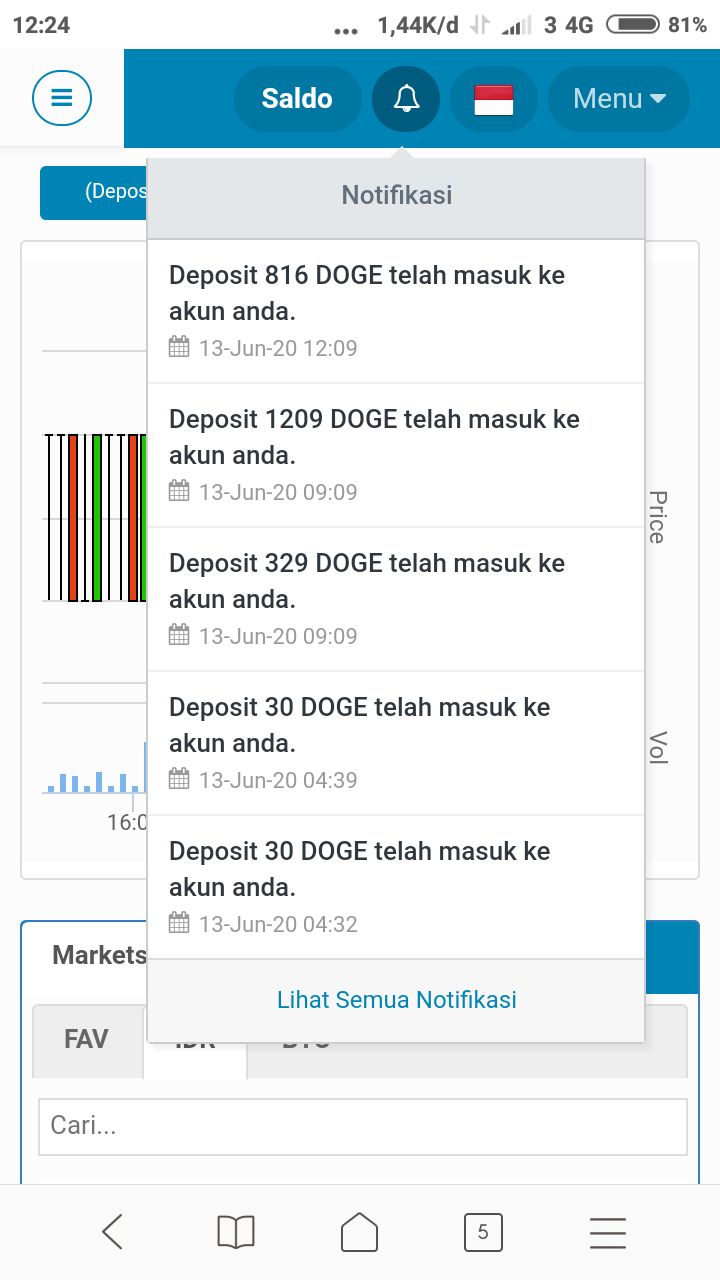Switch to the FAV markets tab
This screenshot has width=720, height=1280.
(86, 1040)
